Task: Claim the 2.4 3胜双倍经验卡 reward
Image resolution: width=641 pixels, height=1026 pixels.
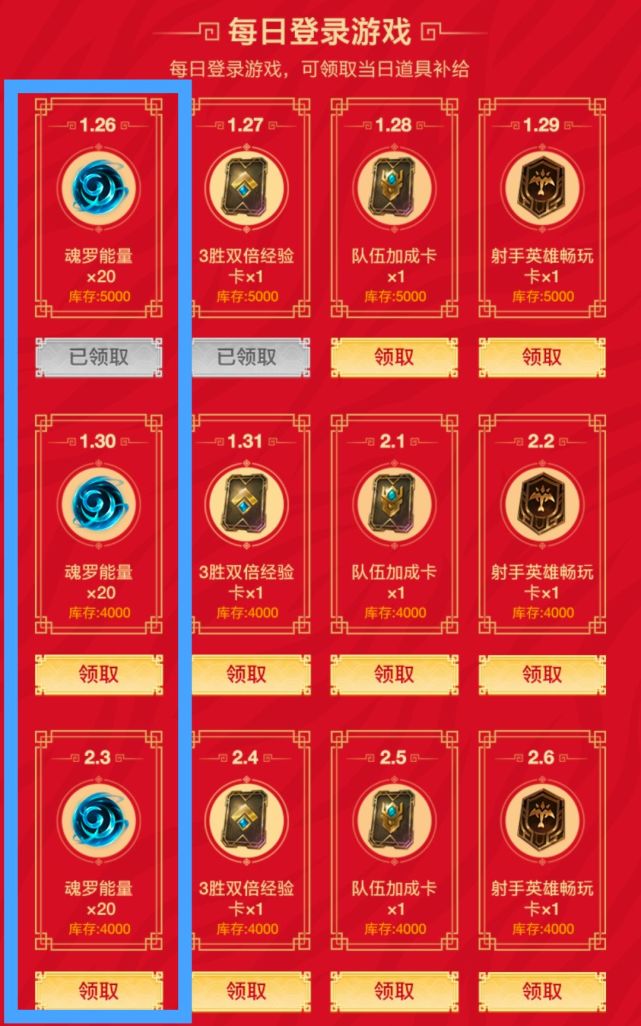Action: (246, 991)
